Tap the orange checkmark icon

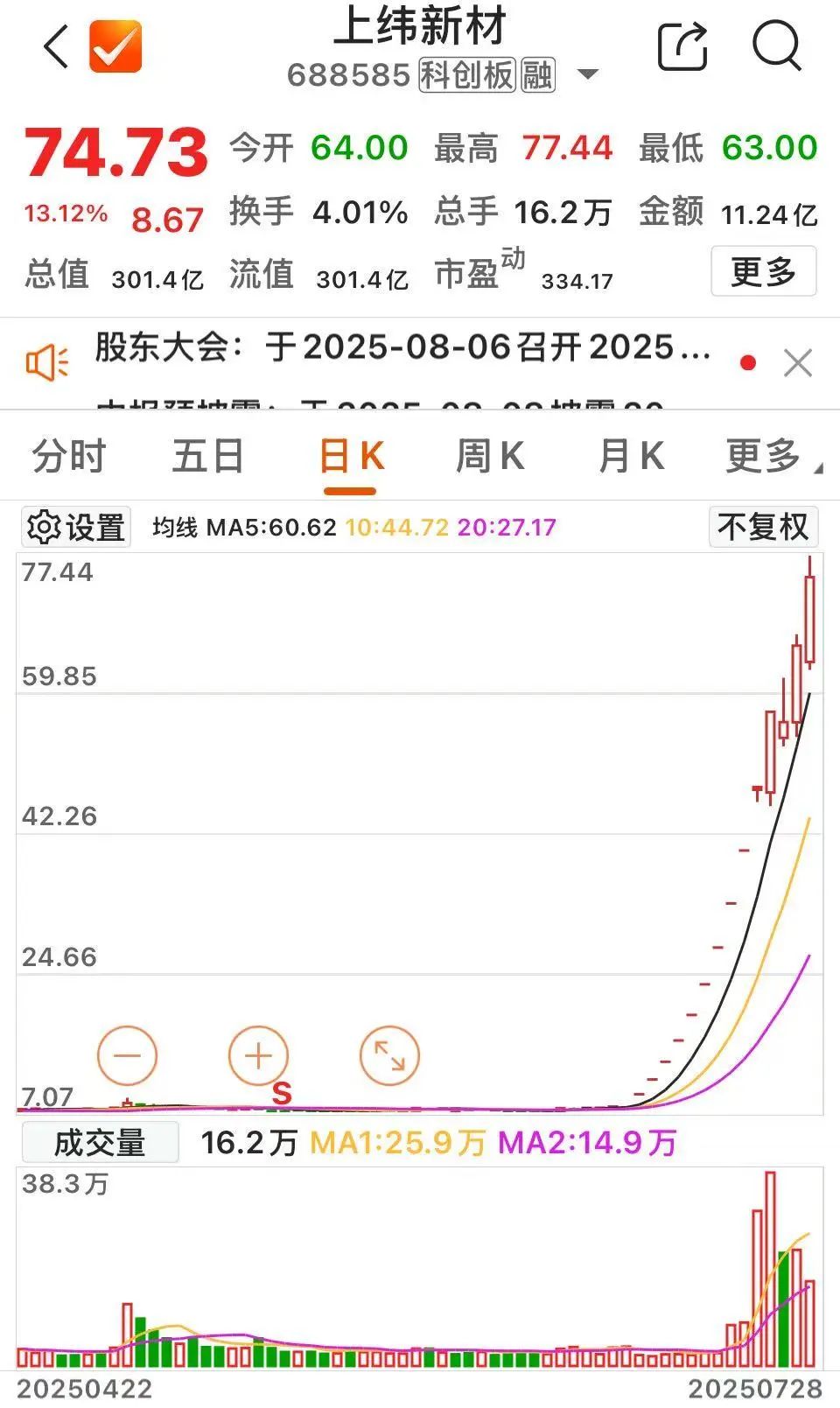pos(115,46)
